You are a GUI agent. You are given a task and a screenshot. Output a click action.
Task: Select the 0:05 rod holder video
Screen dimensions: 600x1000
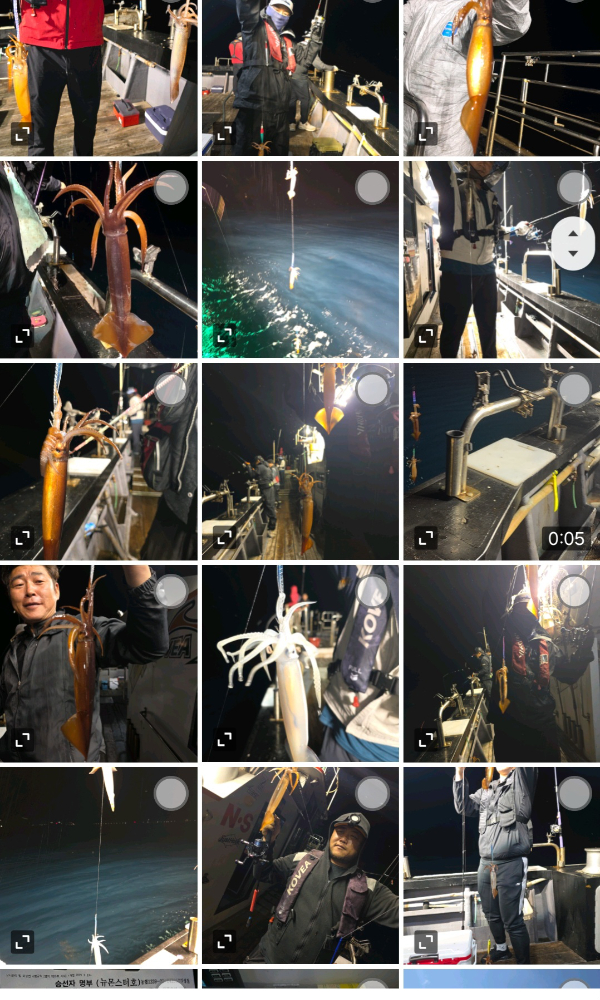click(x=574, y=389)
